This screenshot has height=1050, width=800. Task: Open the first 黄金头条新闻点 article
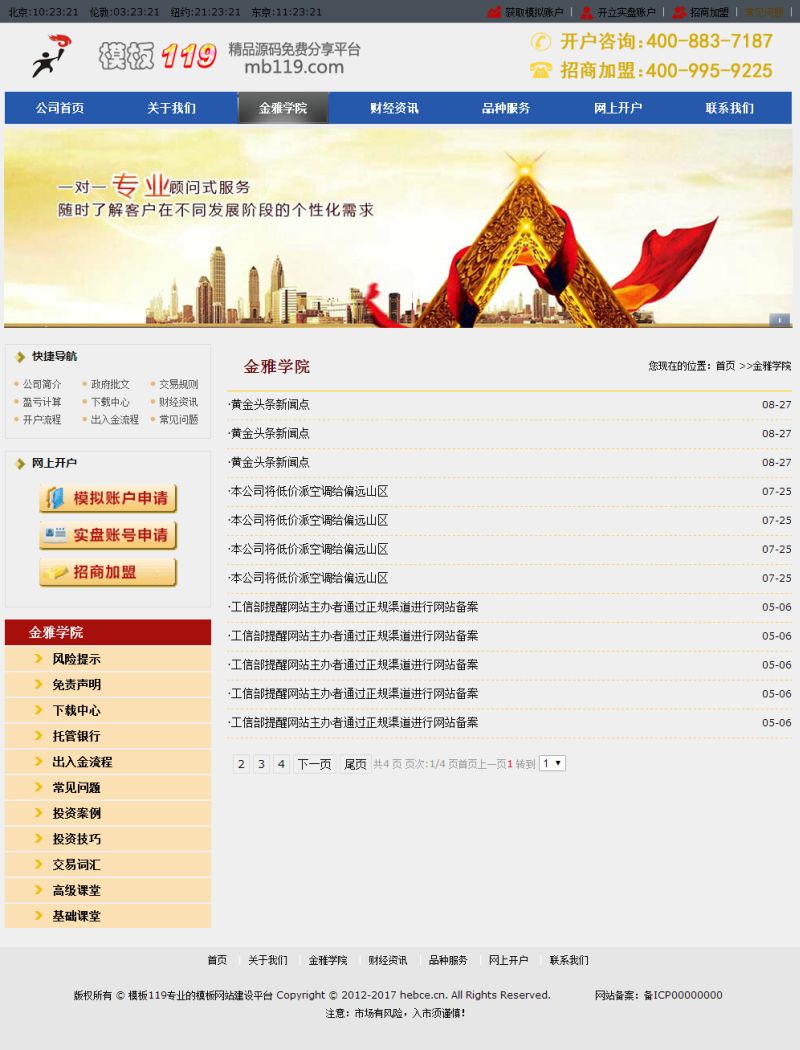270,405
